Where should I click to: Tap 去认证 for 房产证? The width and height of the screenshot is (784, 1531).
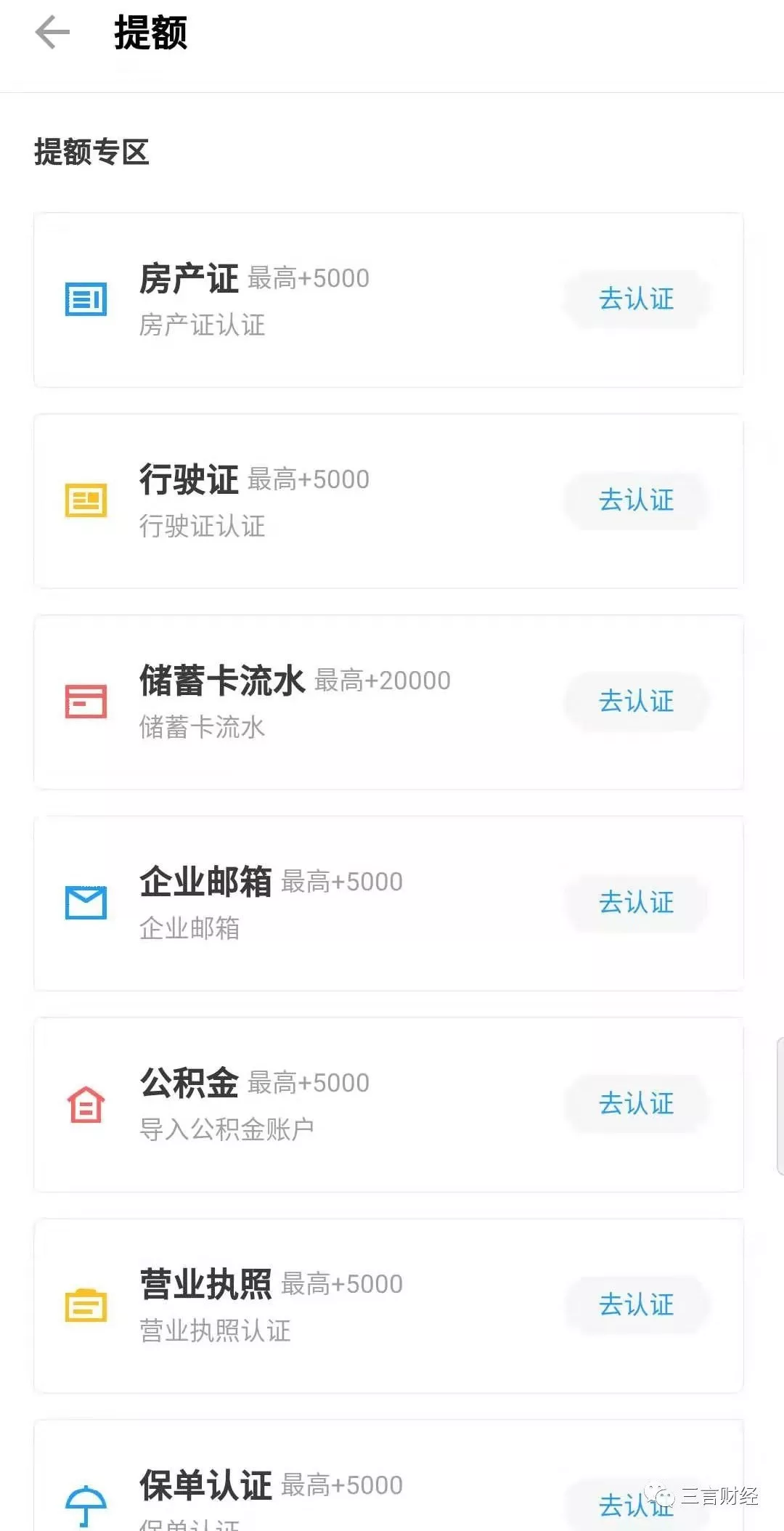[637, 299]
